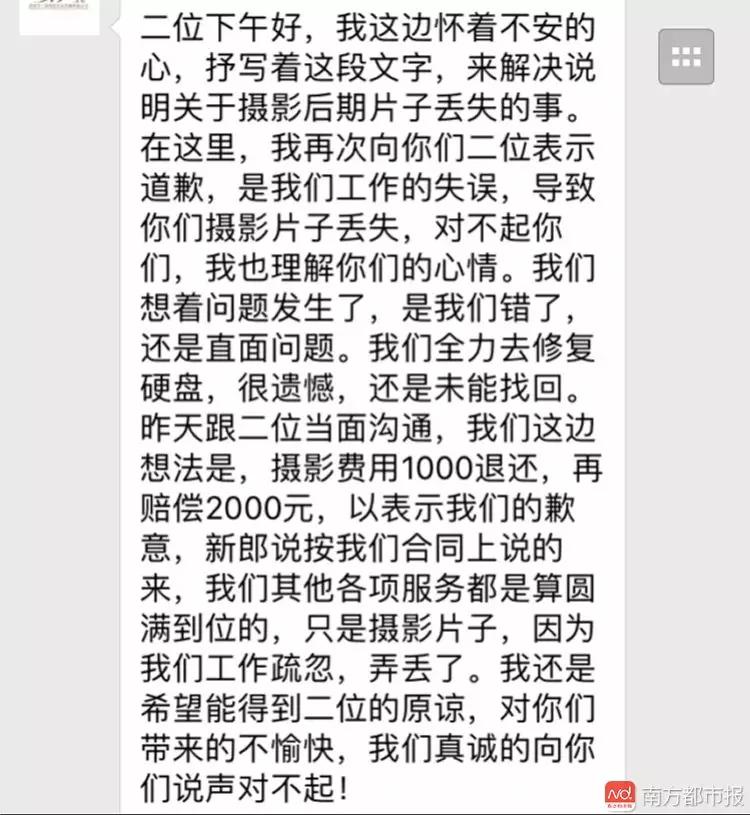Tap the long apology message bubble
The image size is (750, 815).
[370, 400]
